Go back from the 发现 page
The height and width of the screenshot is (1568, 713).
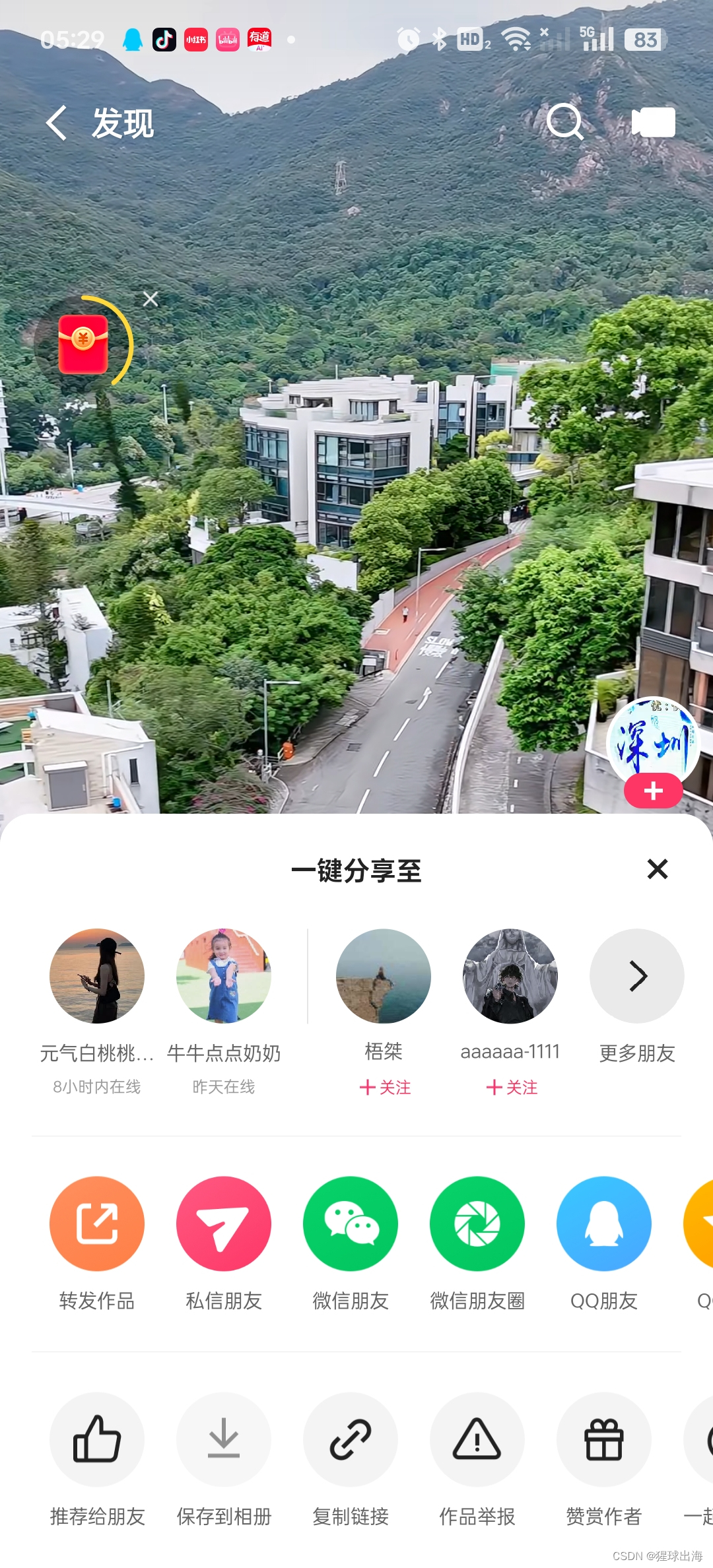[57, 123]
